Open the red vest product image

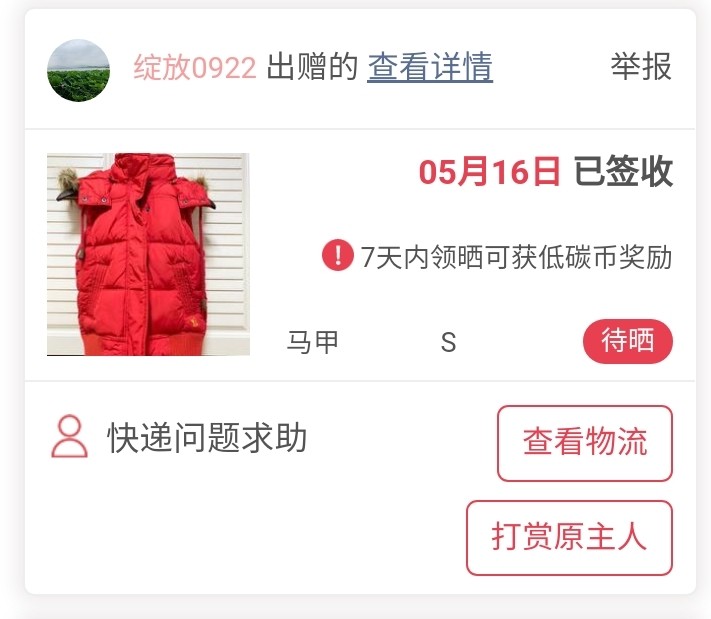148,254
